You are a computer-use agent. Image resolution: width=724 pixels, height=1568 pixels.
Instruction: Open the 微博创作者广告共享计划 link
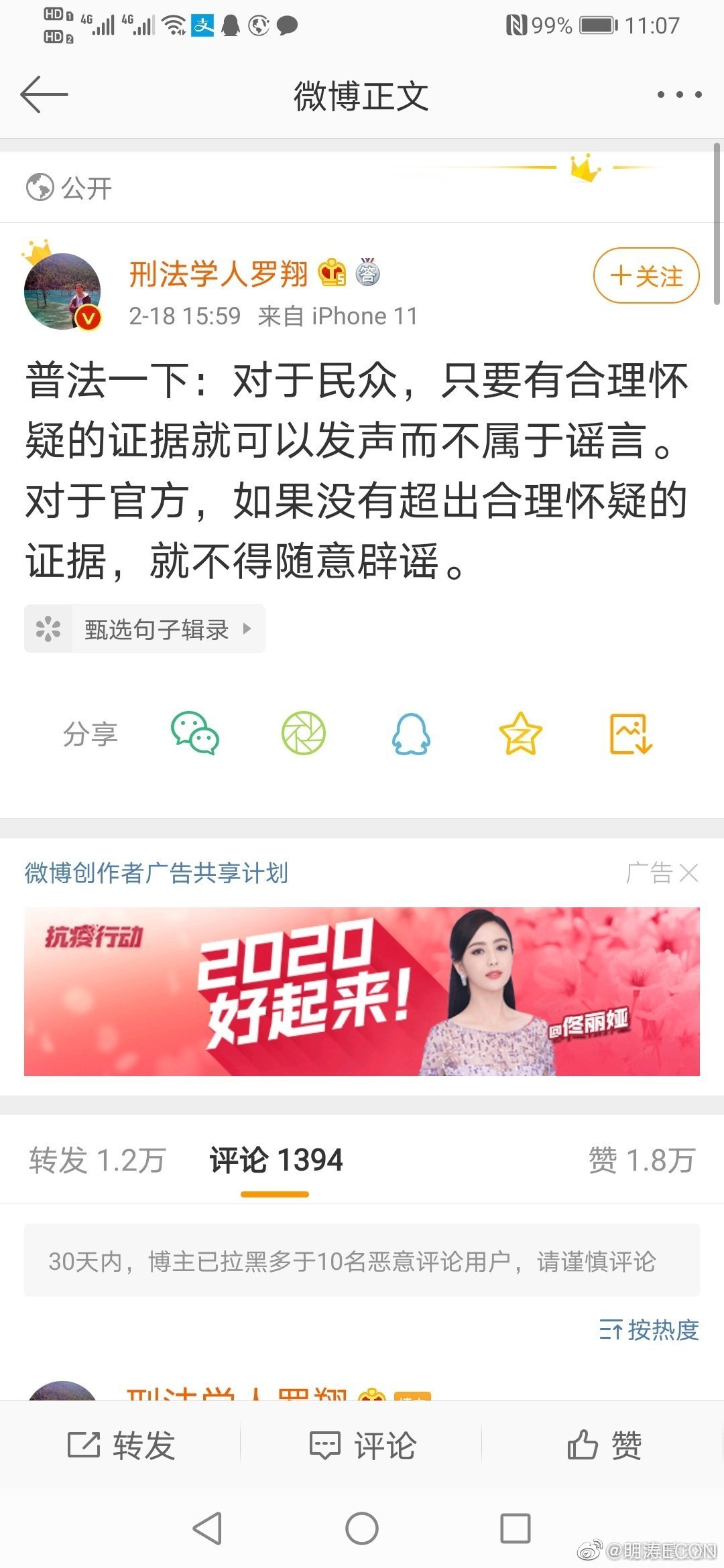156,873
